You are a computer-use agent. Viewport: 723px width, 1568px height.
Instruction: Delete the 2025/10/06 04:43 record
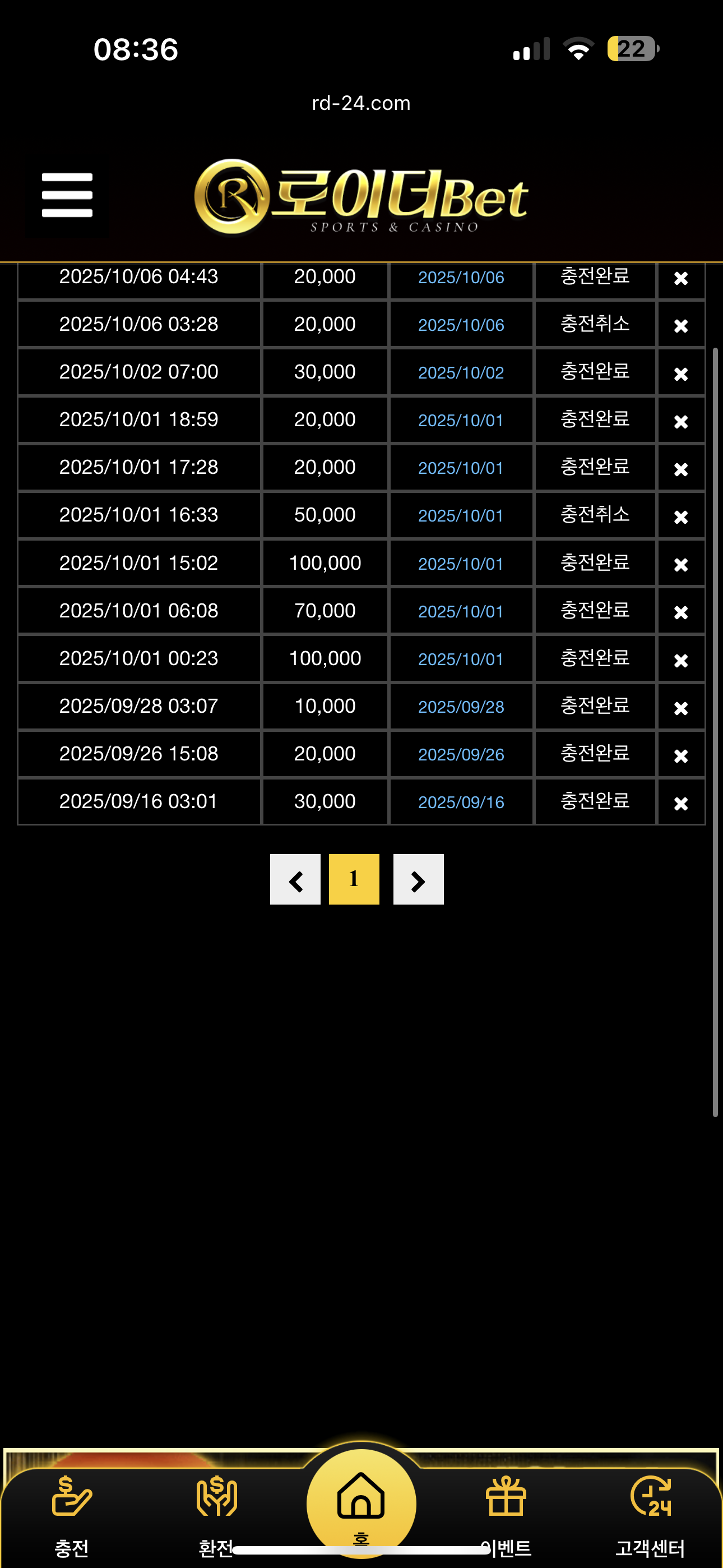tap(681, 279)
